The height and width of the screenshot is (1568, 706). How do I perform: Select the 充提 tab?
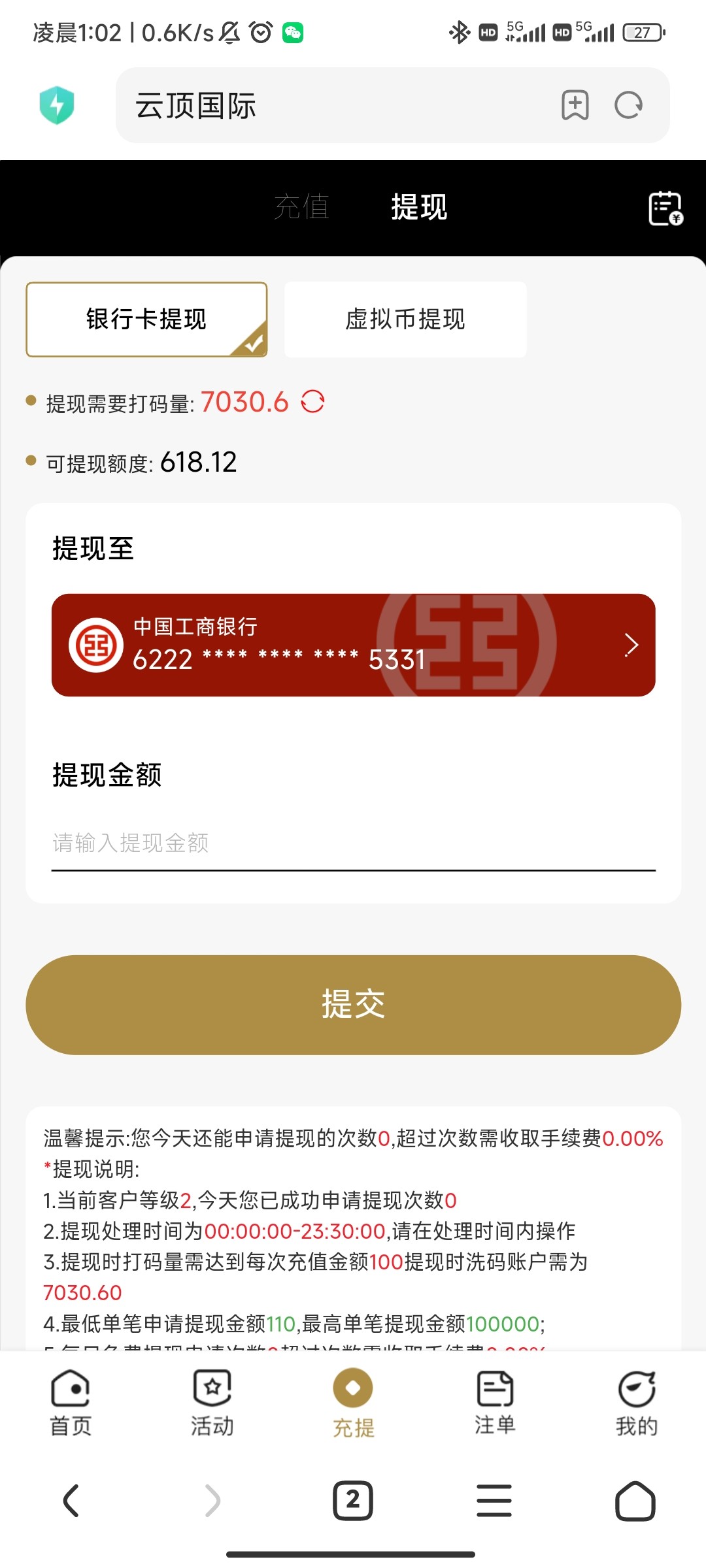pyautogui.click(x=353, y=1403)
